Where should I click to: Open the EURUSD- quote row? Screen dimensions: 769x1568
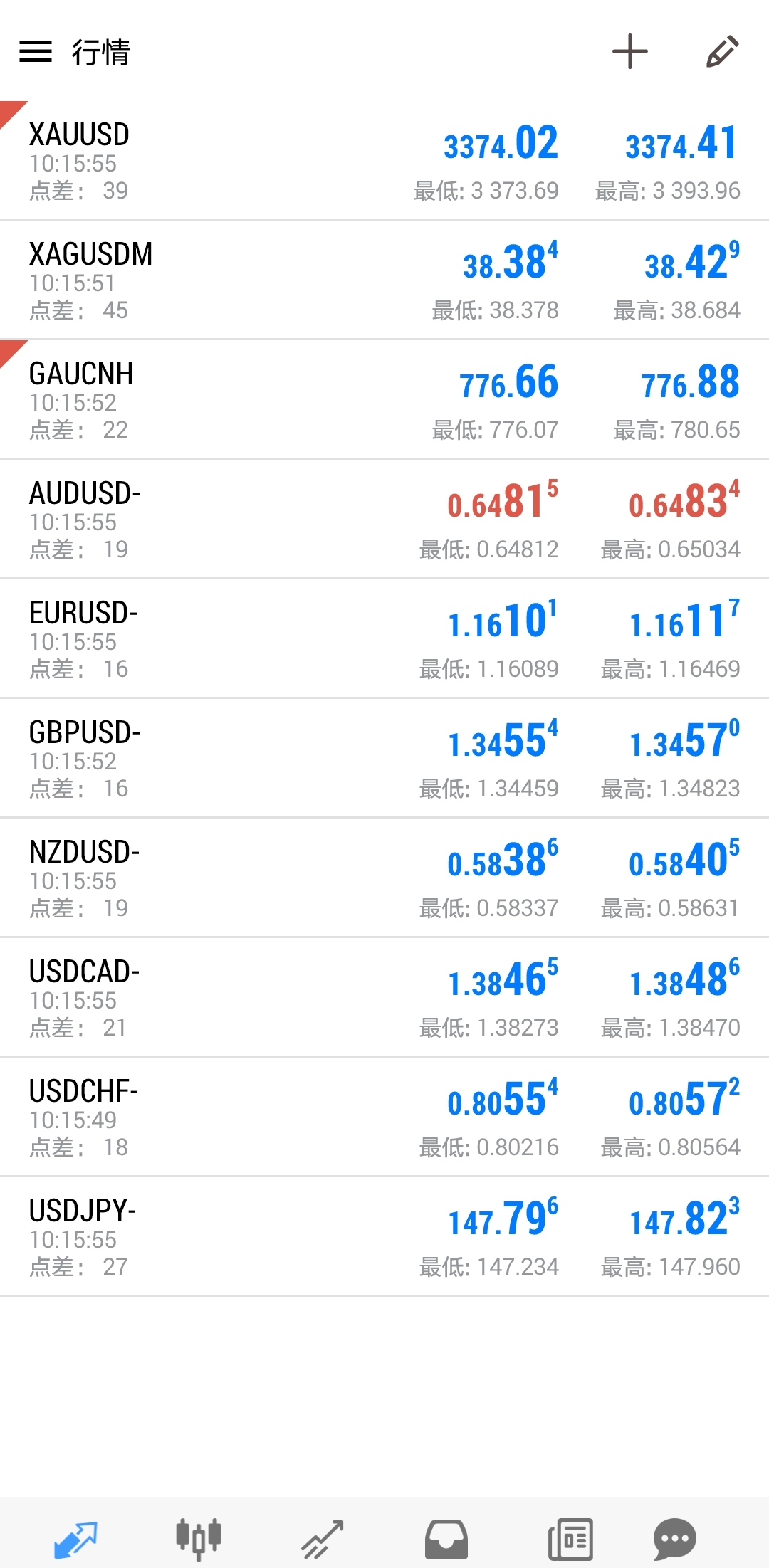pos(384,638)
